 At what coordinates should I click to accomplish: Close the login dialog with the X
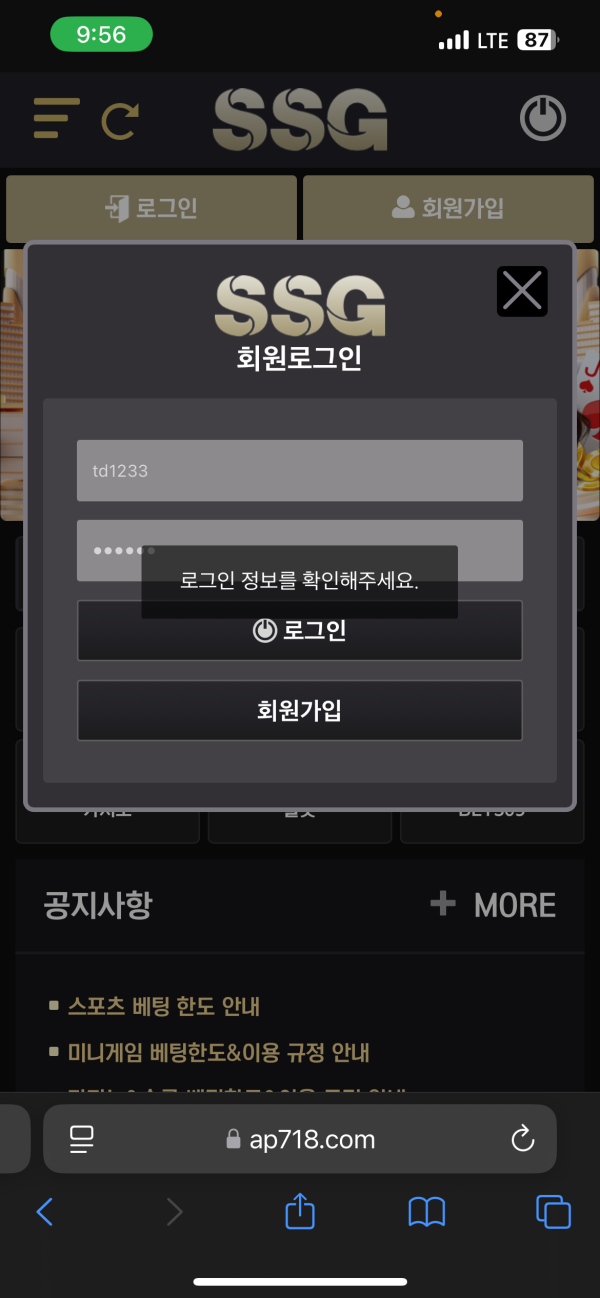tap(522, 291)
